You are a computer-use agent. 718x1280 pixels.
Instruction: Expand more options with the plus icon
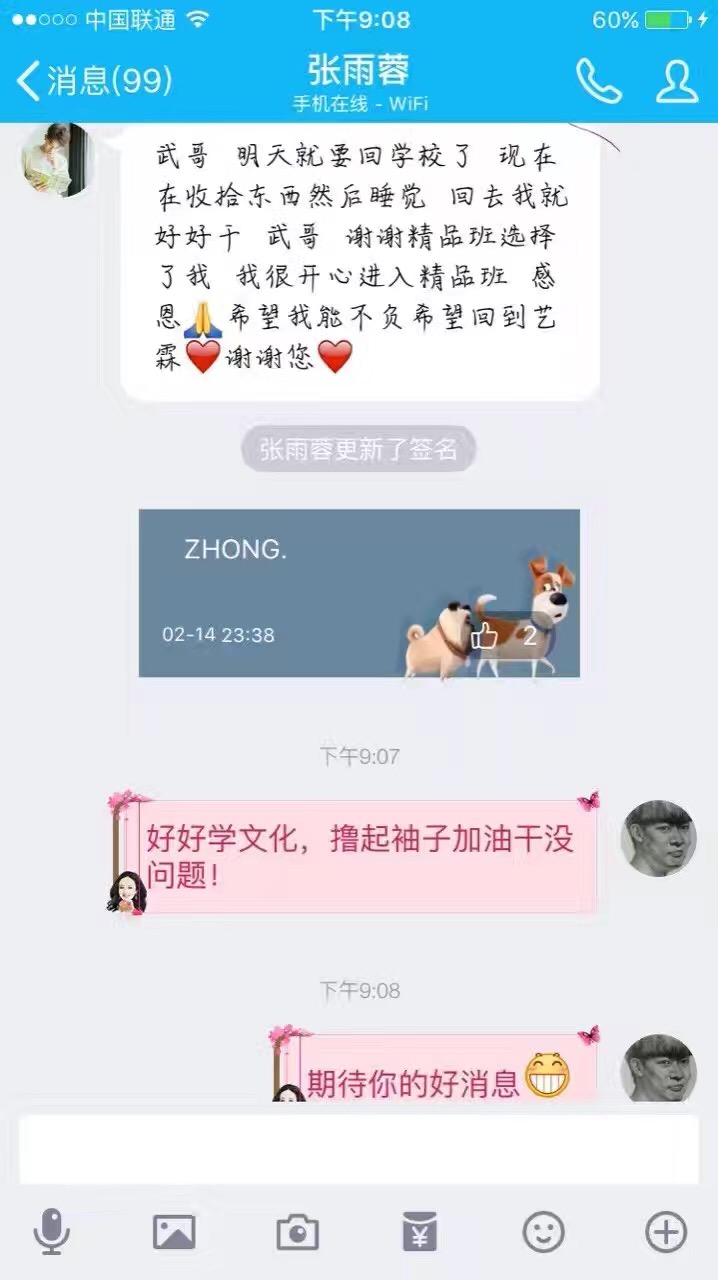tap(666, 1231)
